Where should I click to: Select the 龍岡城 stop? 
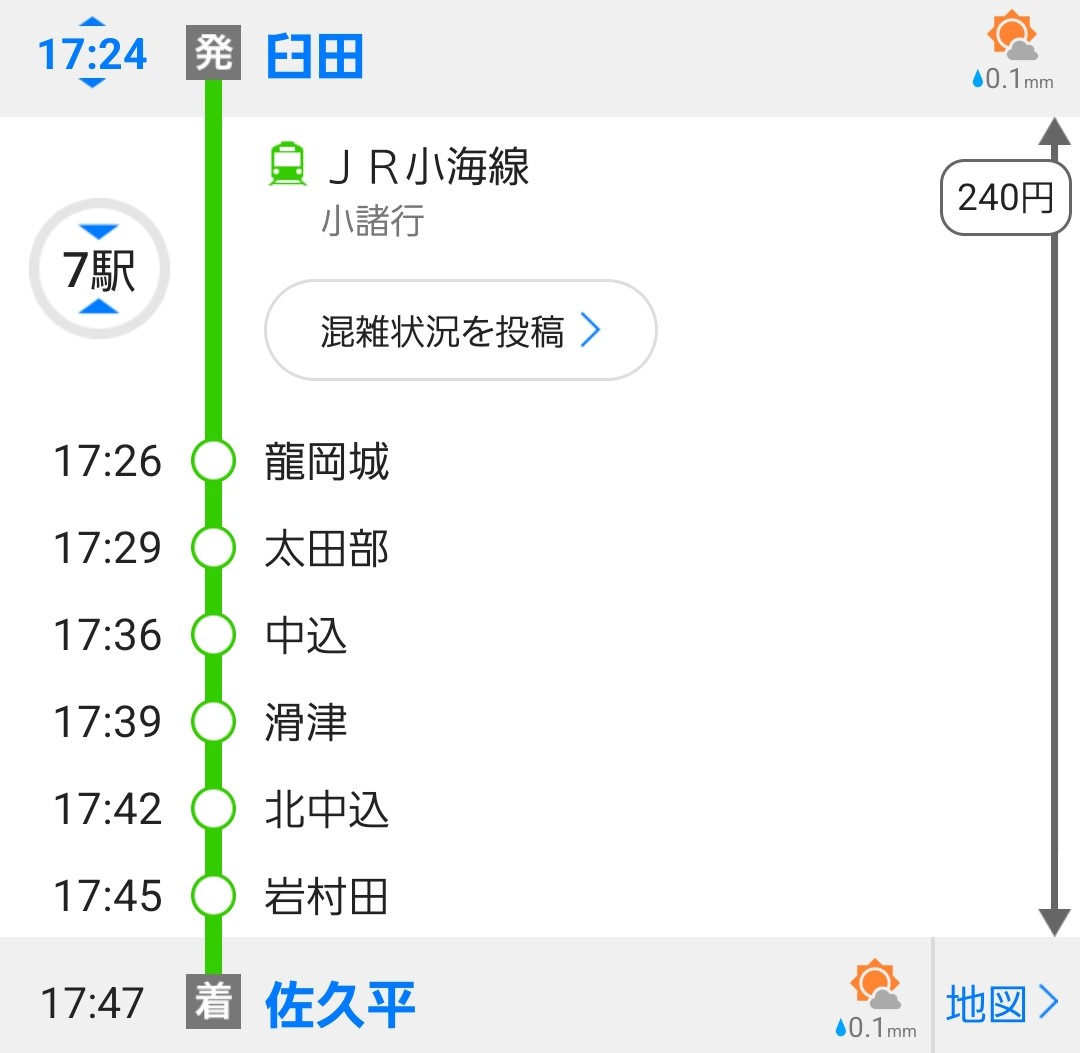click(x=327, y=462)
